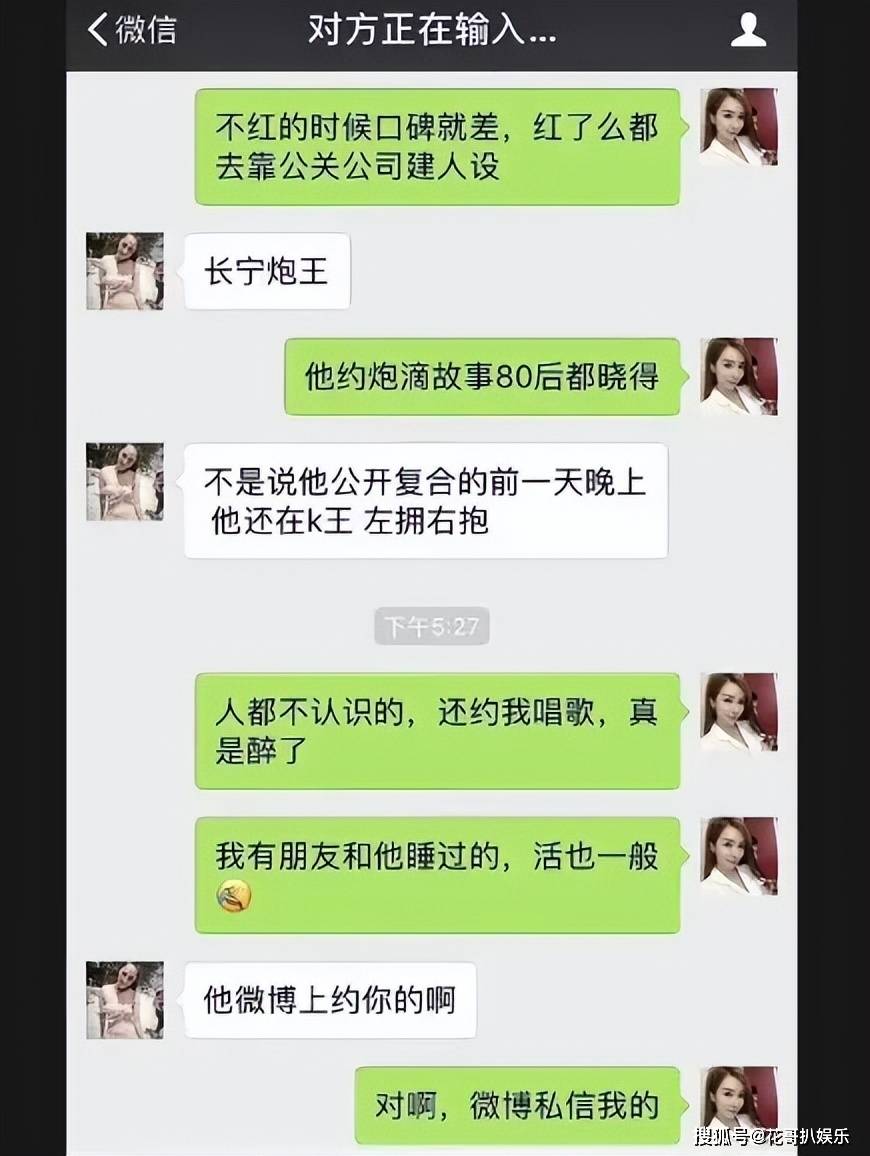Tap the avatar beside the 长宁炮王 message

coord(125,271)
